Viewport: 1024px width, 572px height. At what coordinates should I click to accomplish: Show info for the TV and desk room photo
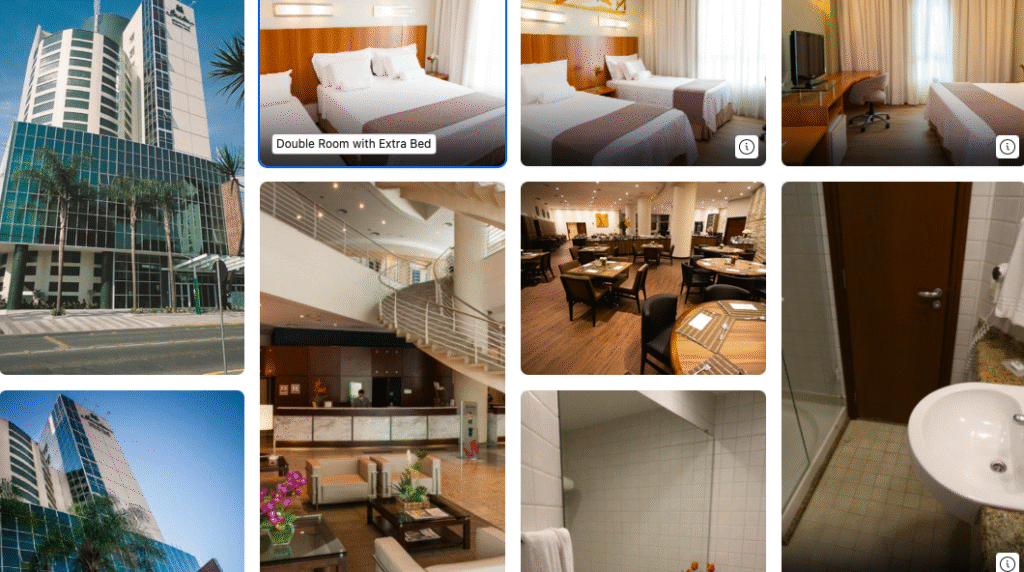(1006, 148)
